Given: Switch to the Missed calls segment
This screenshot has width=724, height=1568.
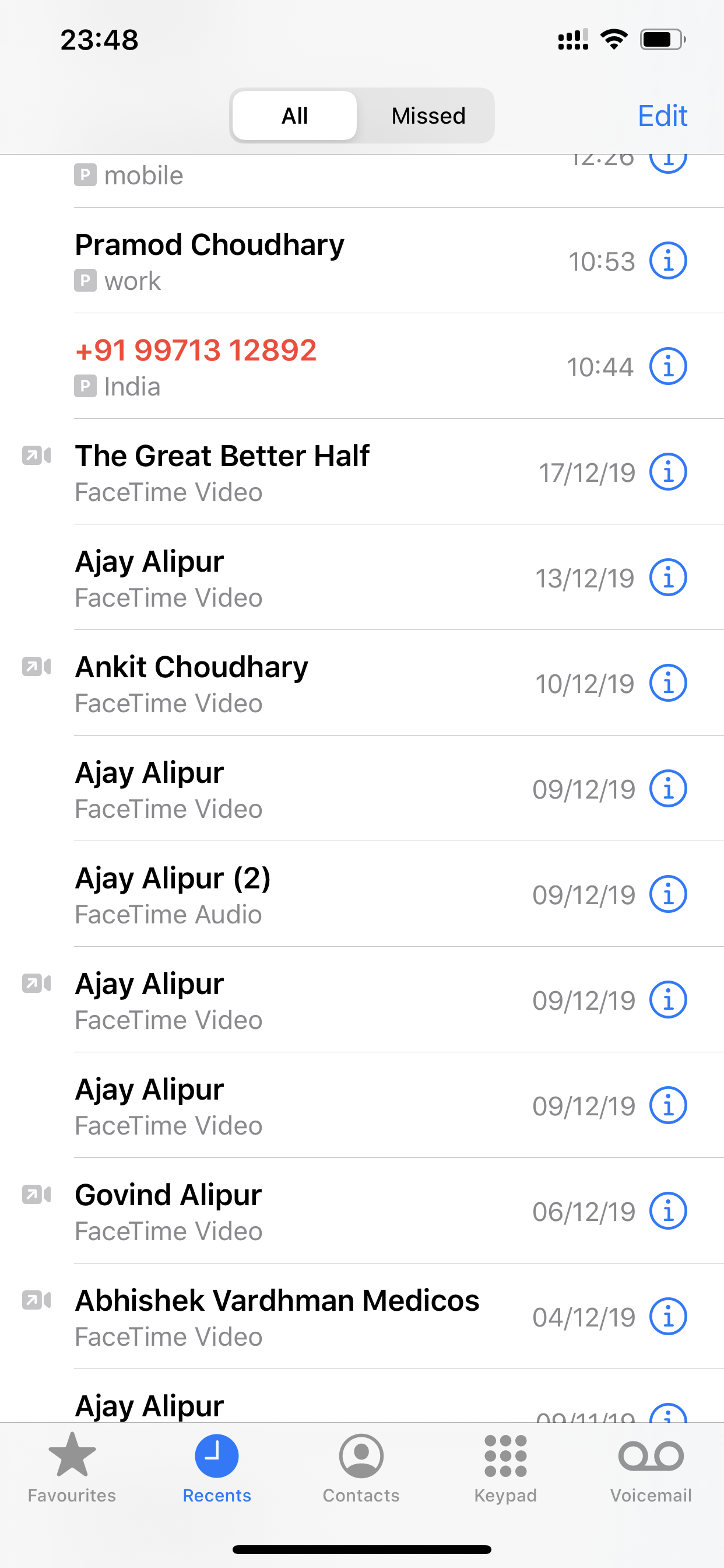Looking at the screenshot, I should click(x=428, y=116).
